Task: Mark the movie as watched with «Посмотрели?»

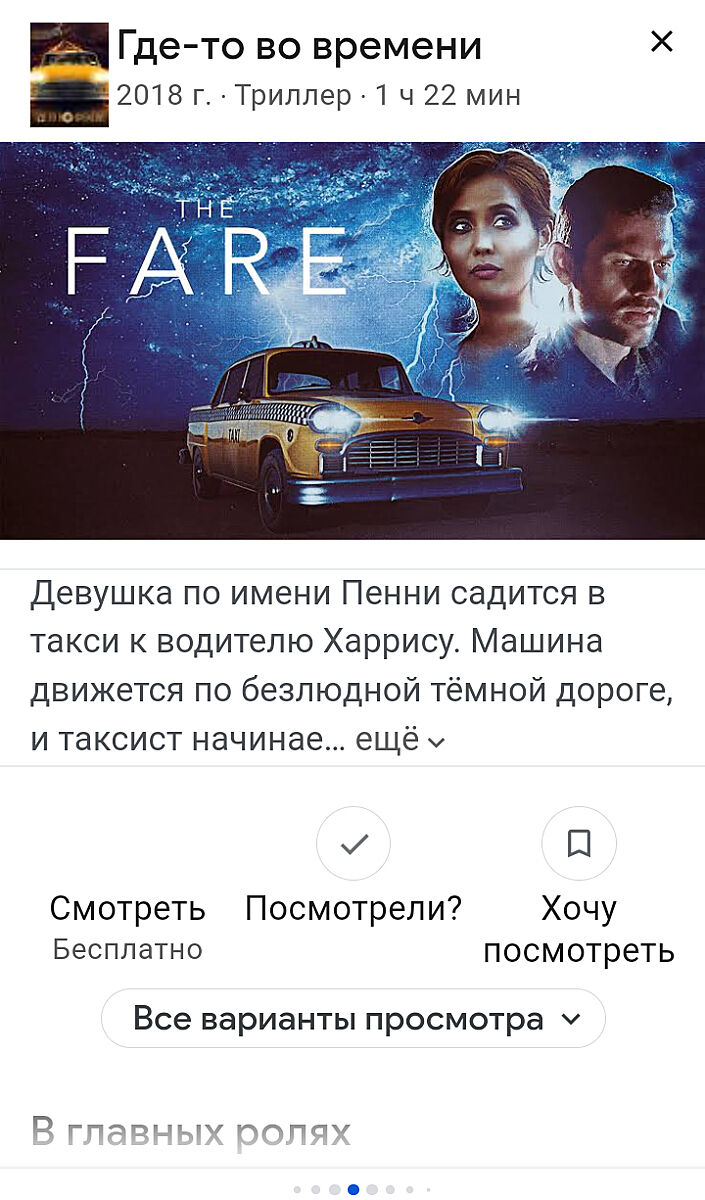Action: pos(353,845)
